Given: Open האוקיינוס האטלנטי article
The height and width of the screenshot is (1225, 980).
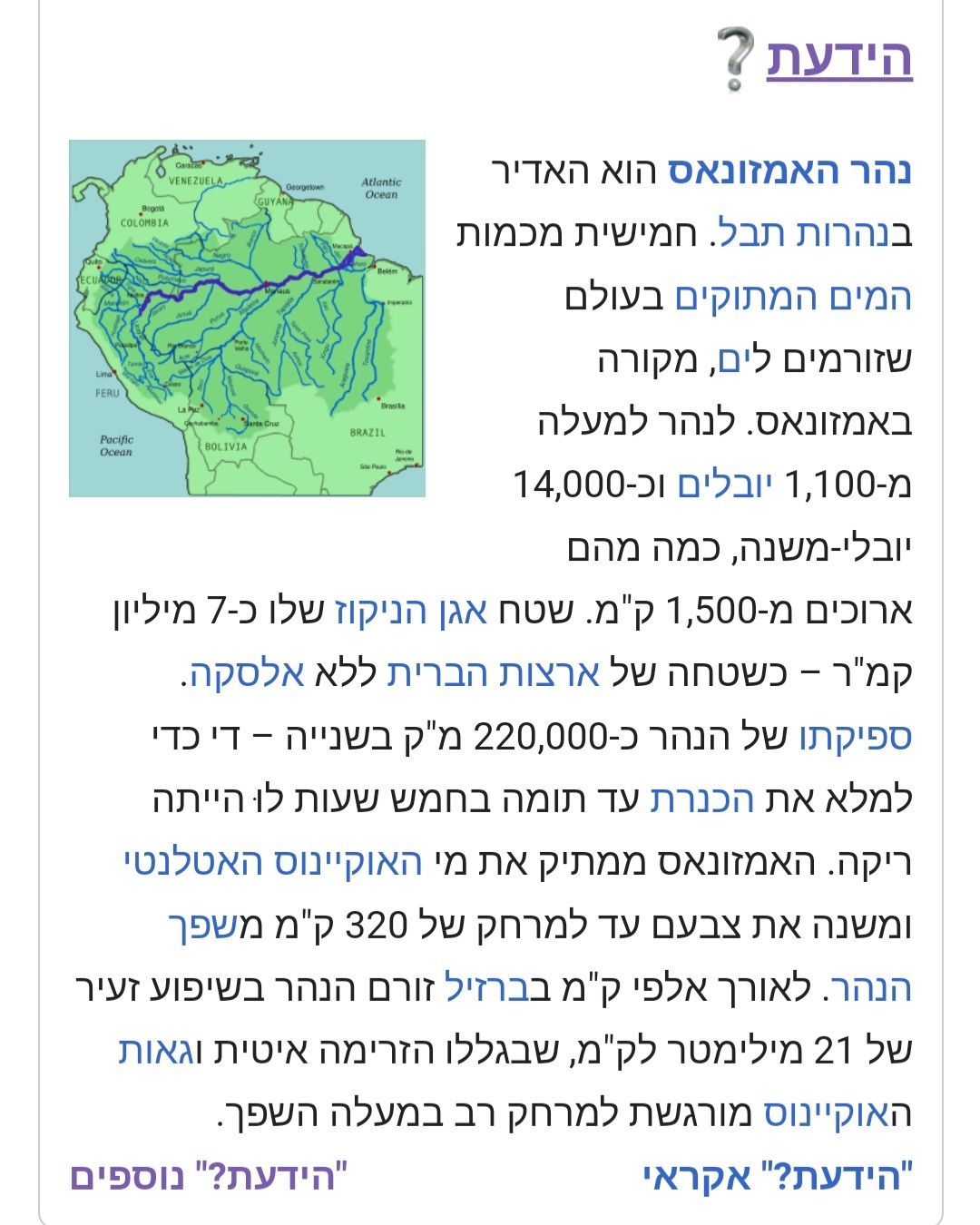Looking at the screenshot, I should pos(273,862).
